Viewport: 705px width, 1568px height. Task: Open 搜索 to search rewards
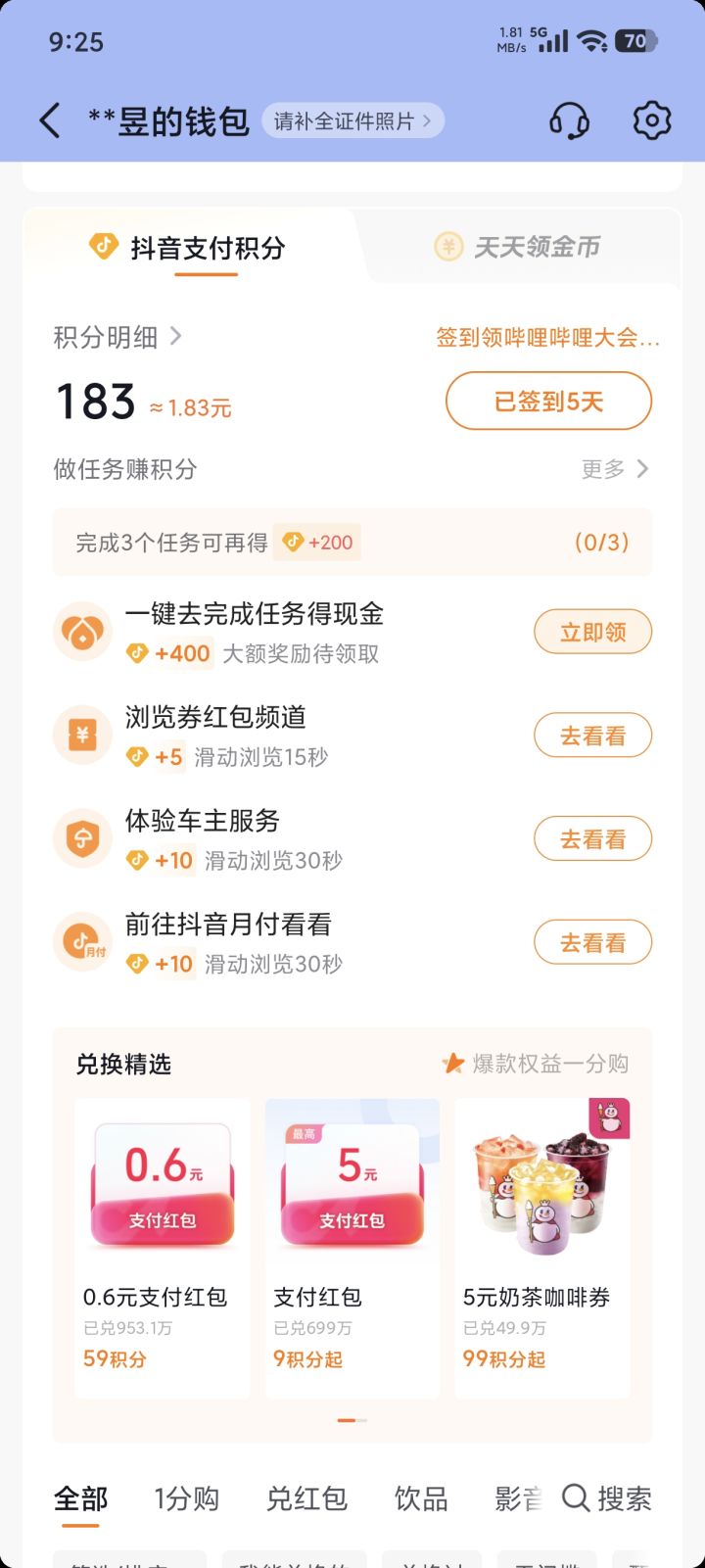click(x=607, y=1498)
